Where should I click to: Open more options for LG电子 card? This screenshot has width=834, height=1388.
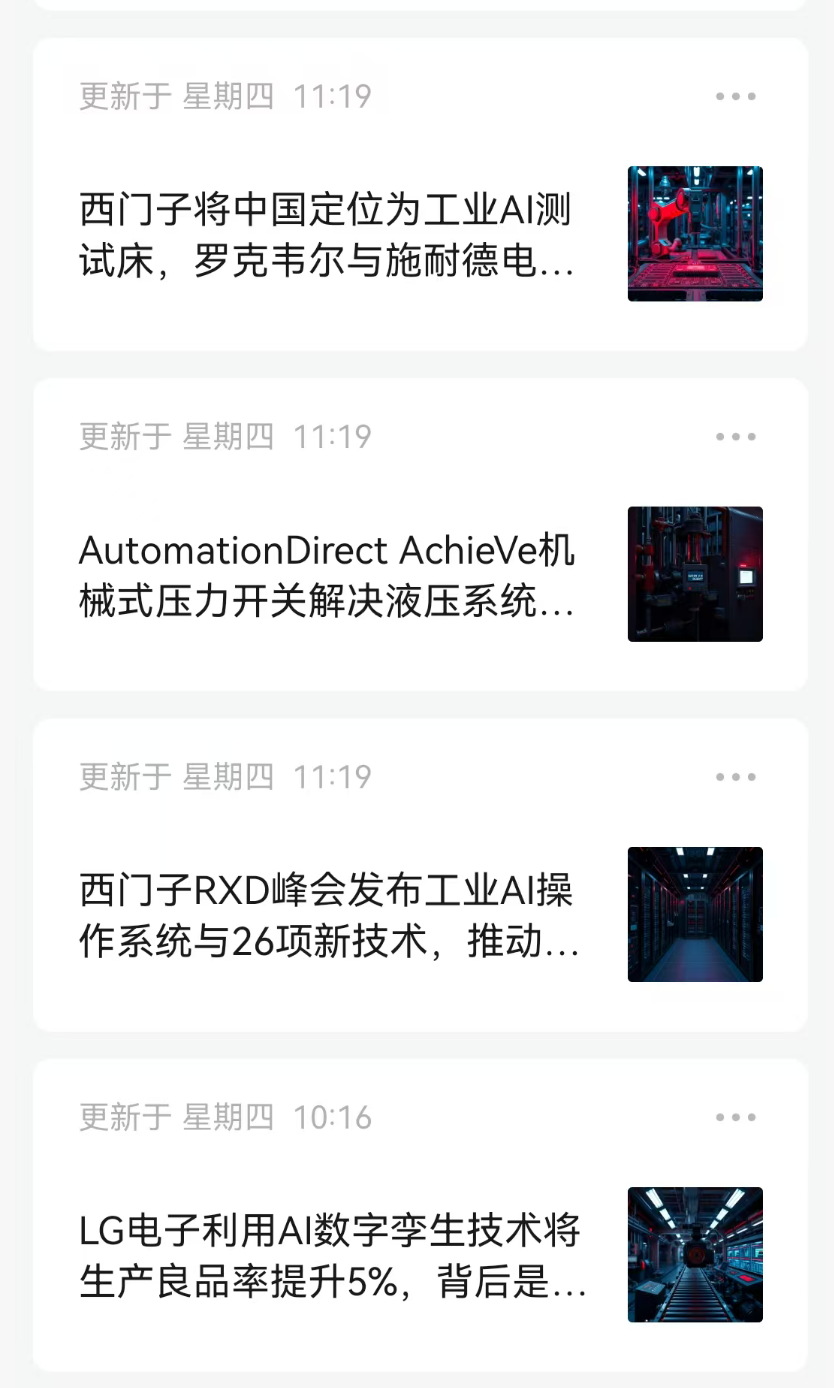(x=736, y=1117)
